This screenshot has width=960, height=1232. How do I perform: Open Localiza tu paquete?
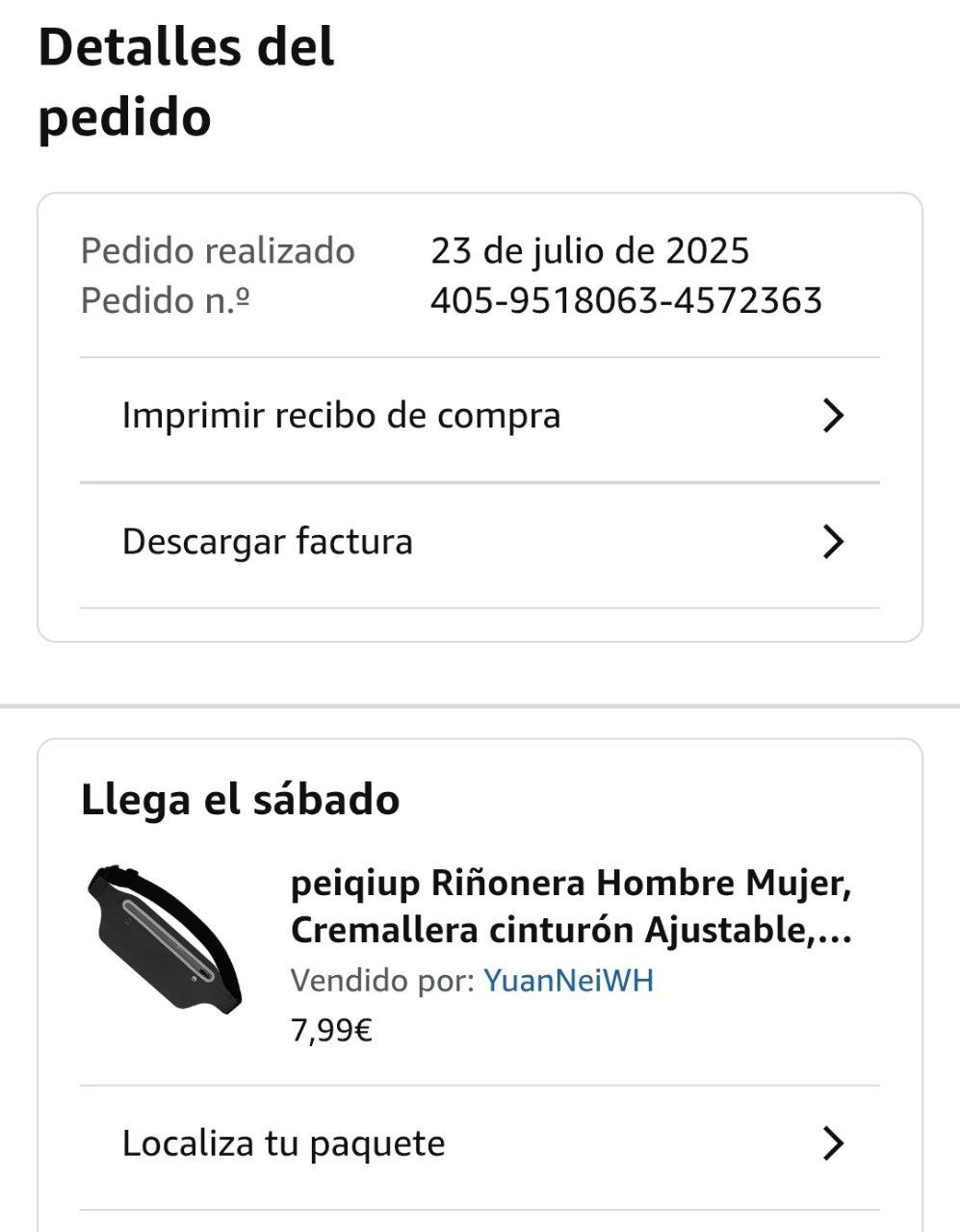480,1144
